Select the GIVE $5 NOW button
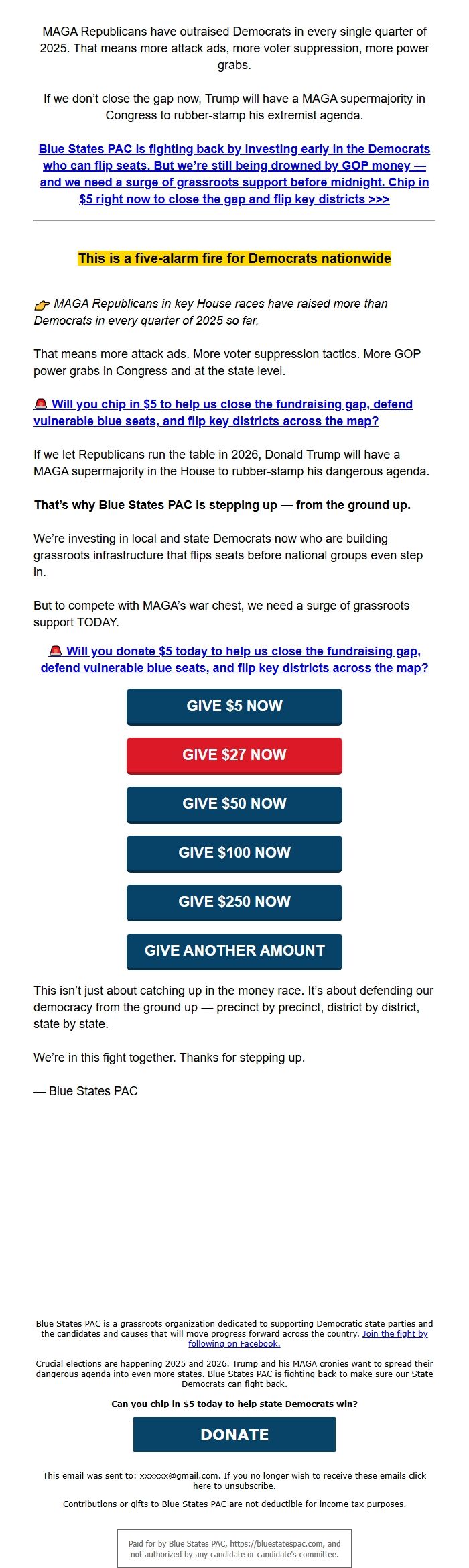Image resolution: width=469 pixels, height=1568 pixels. click(x=234, y=706)
